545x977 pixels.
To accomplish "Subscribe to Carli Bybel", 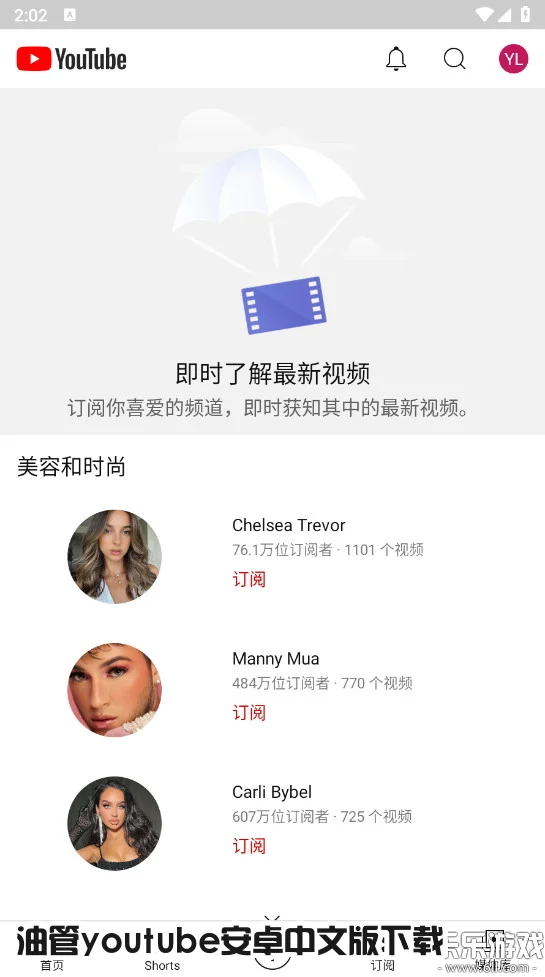I will (x=249, y=846).
